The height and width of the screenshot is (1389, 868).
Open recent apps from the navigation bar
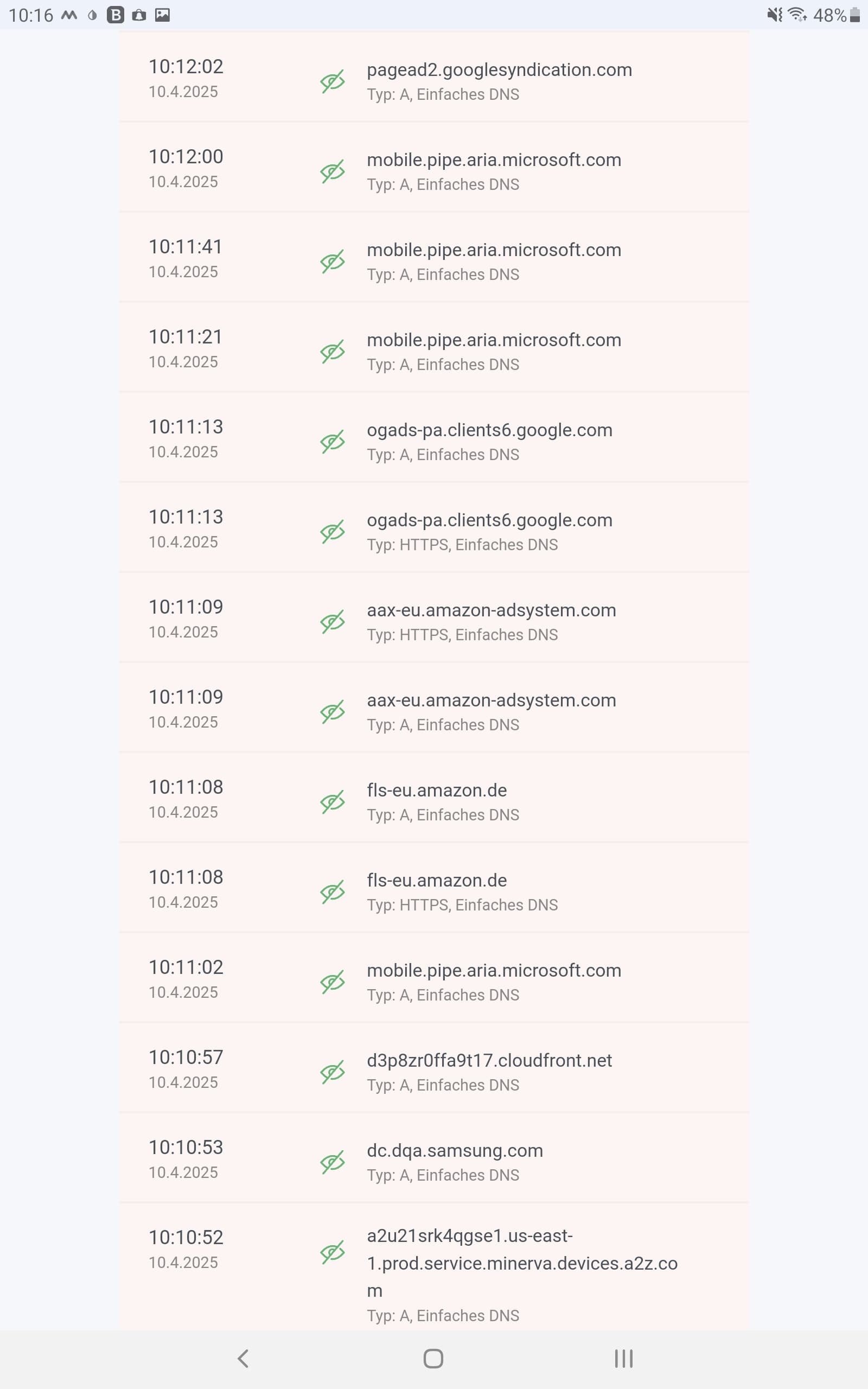point(623,1359)
